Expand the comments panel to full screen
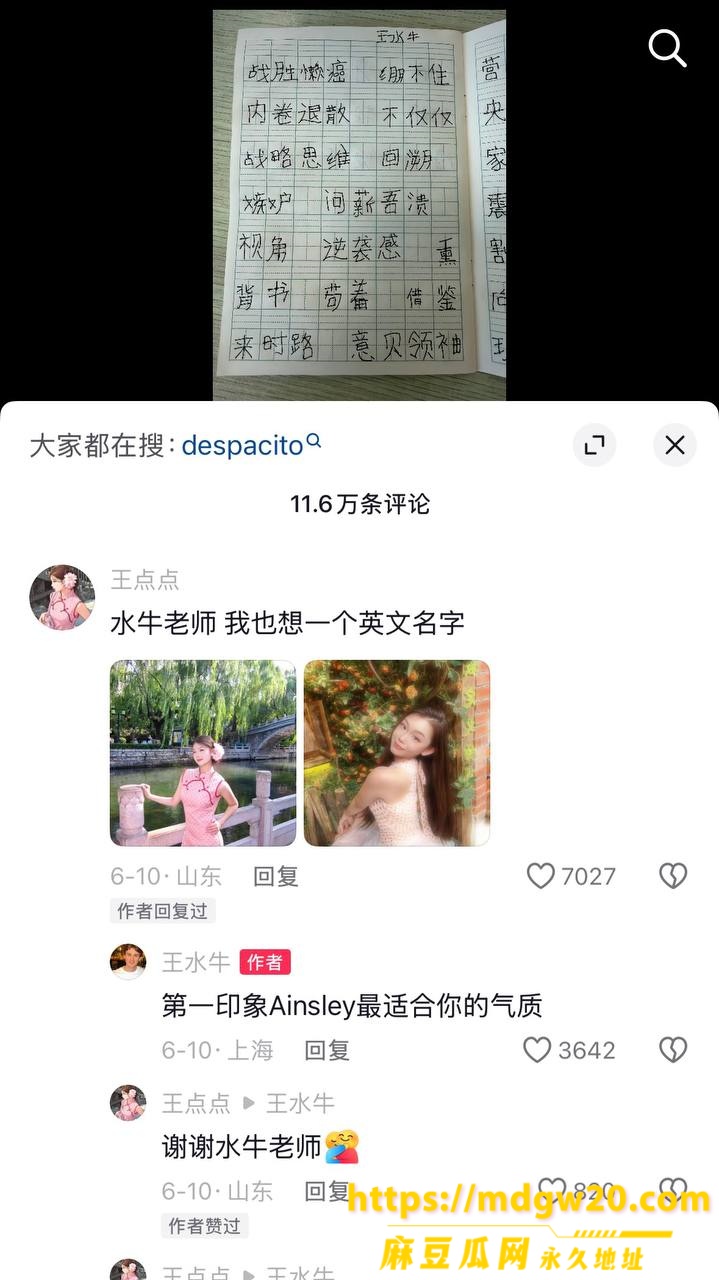Screen dimensions: 719x1280 (594, 445)
